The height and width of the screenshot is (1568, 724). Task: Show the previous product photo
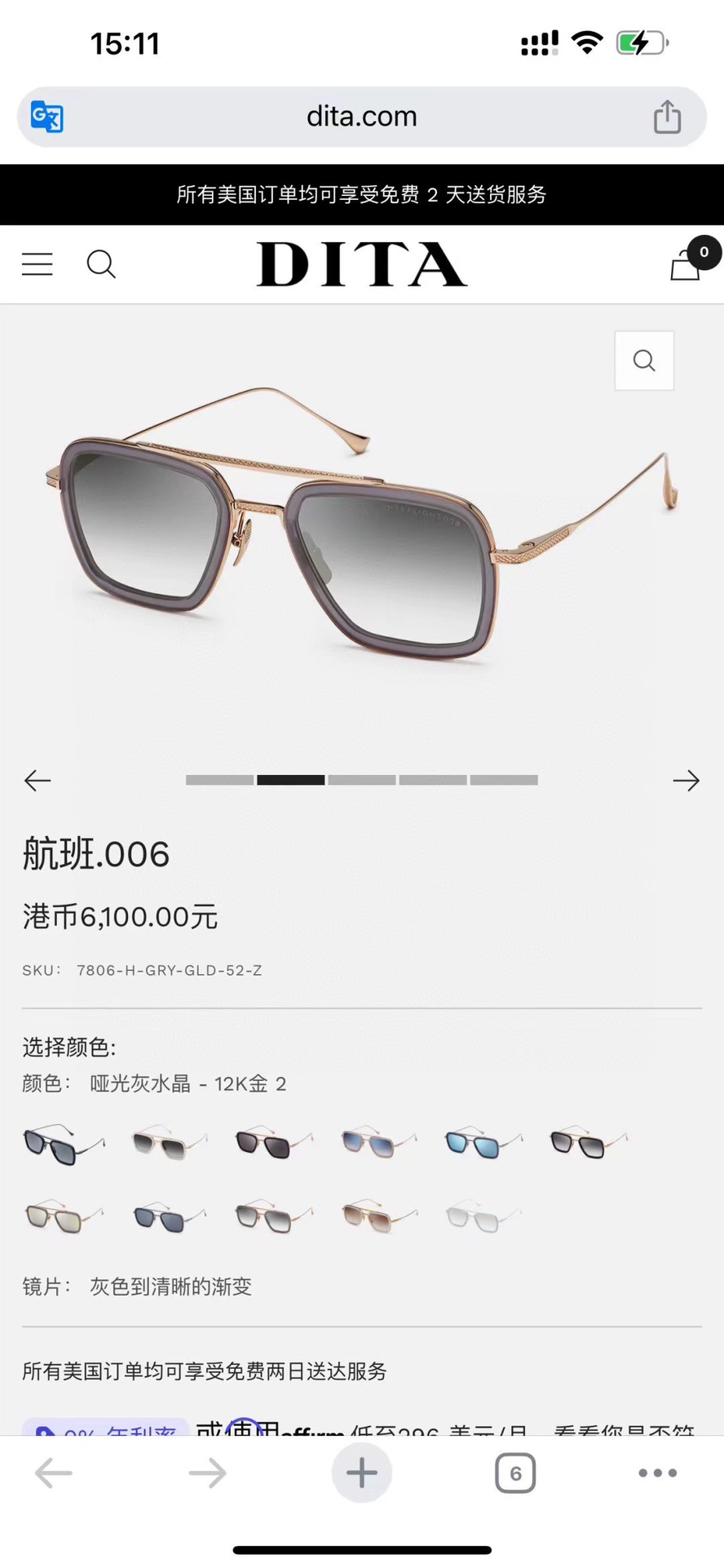click(38, 781)
